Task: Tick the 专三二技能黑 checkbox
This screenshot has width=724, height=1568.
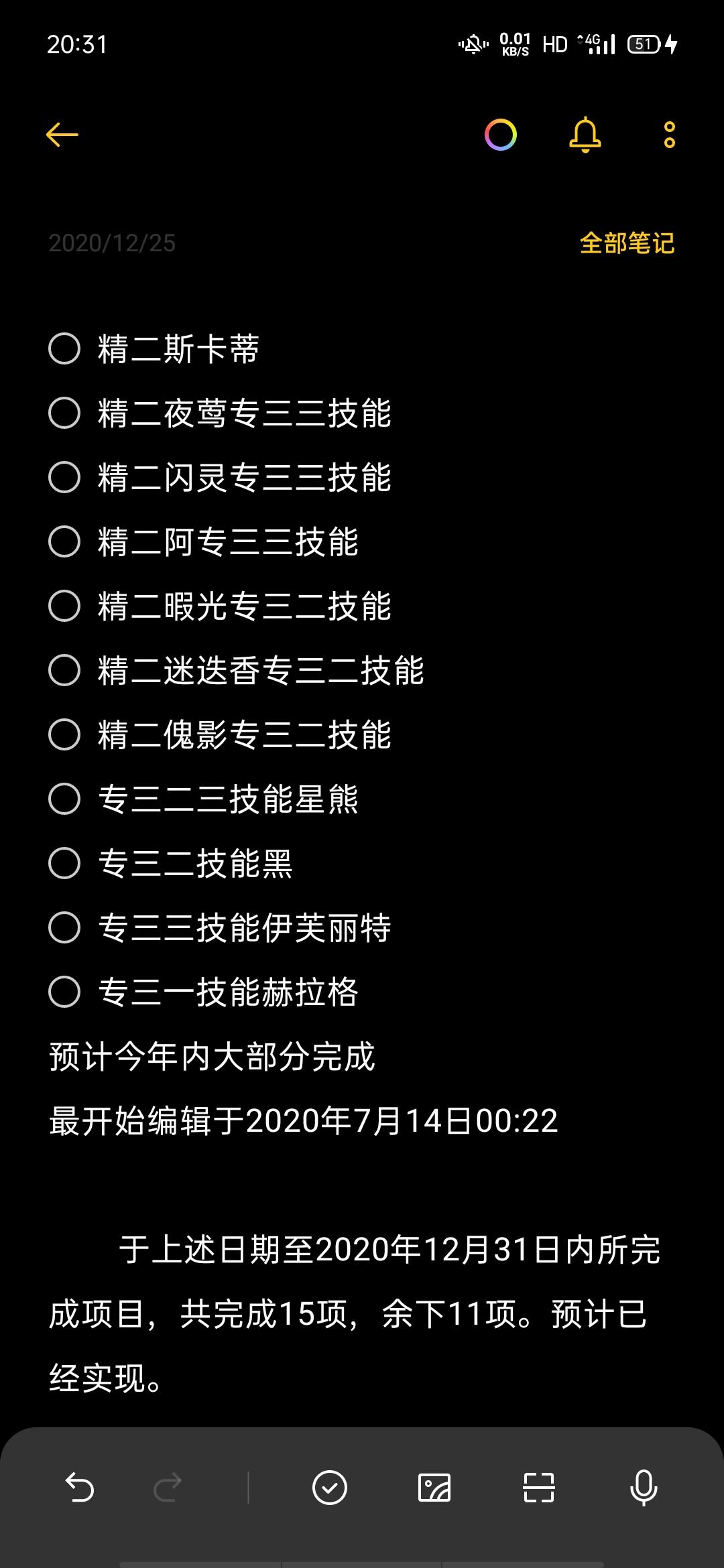Action: (64, 863)
